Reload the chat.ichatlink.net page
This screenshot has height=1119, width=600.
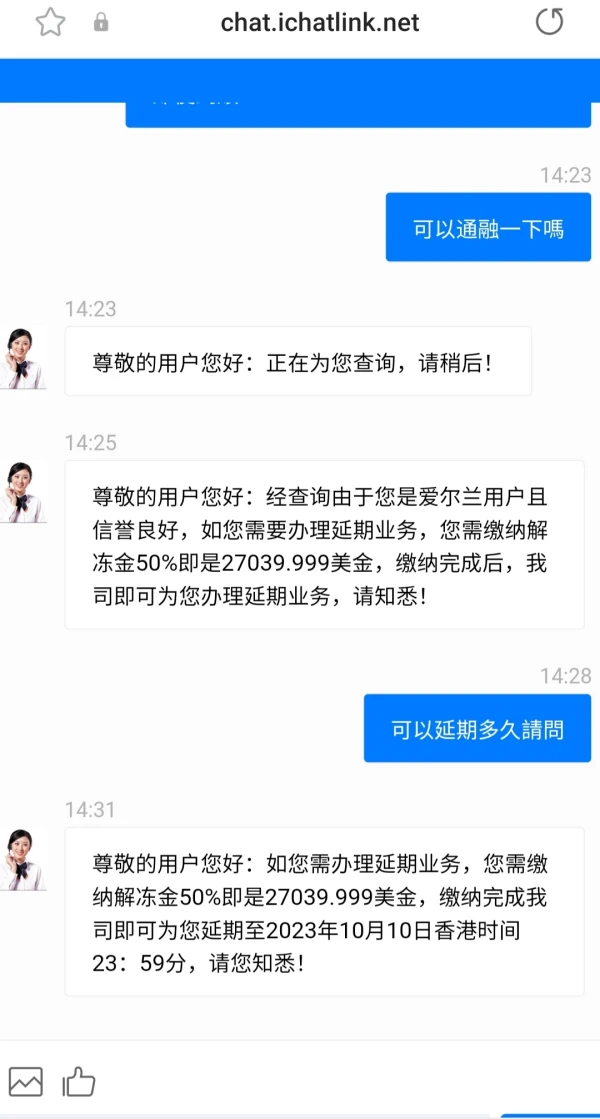(x=549, y=21)
